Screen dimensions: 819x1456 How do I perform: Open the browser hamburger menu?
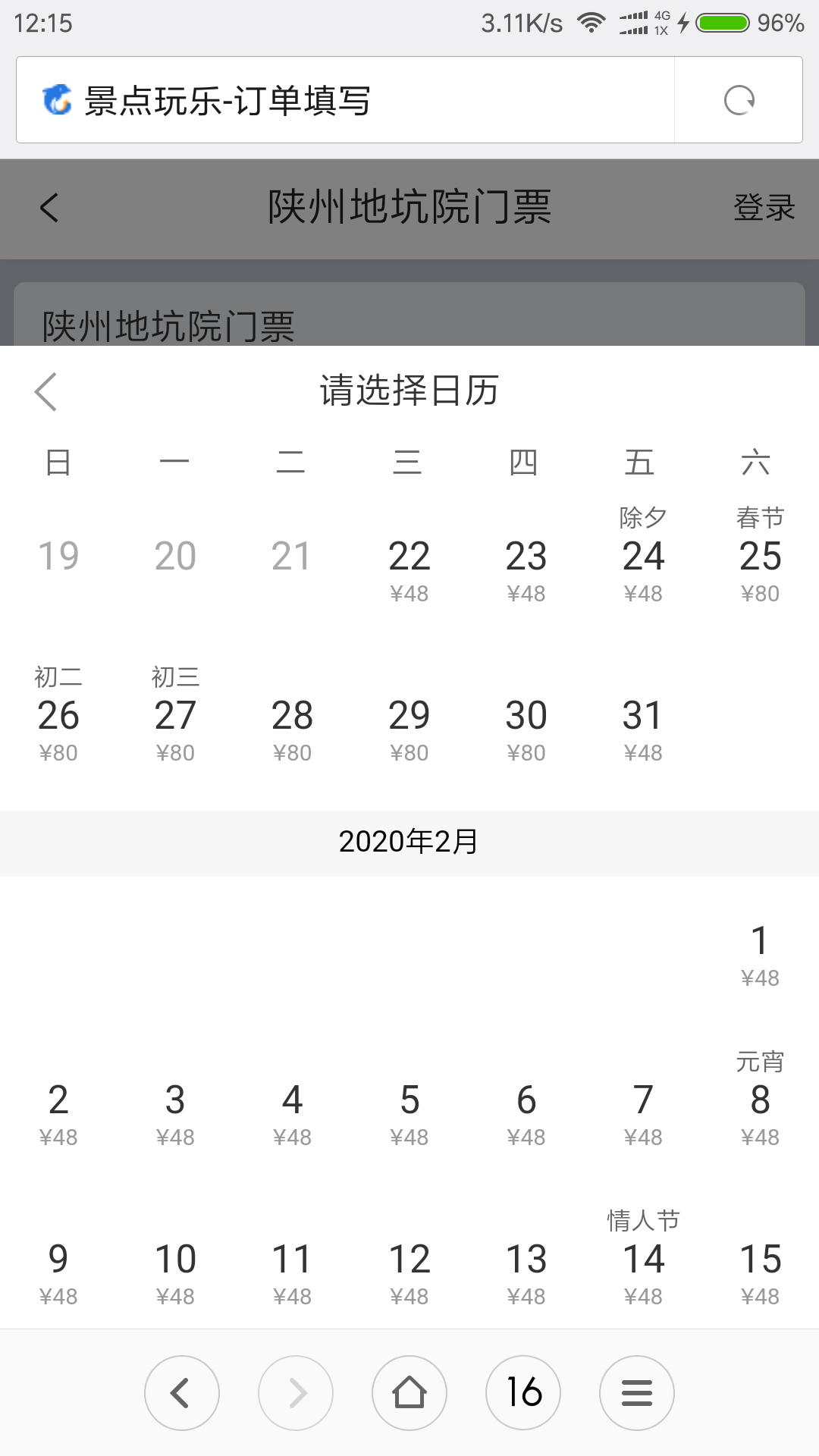pyautogui.click(x=637, y=1393)
